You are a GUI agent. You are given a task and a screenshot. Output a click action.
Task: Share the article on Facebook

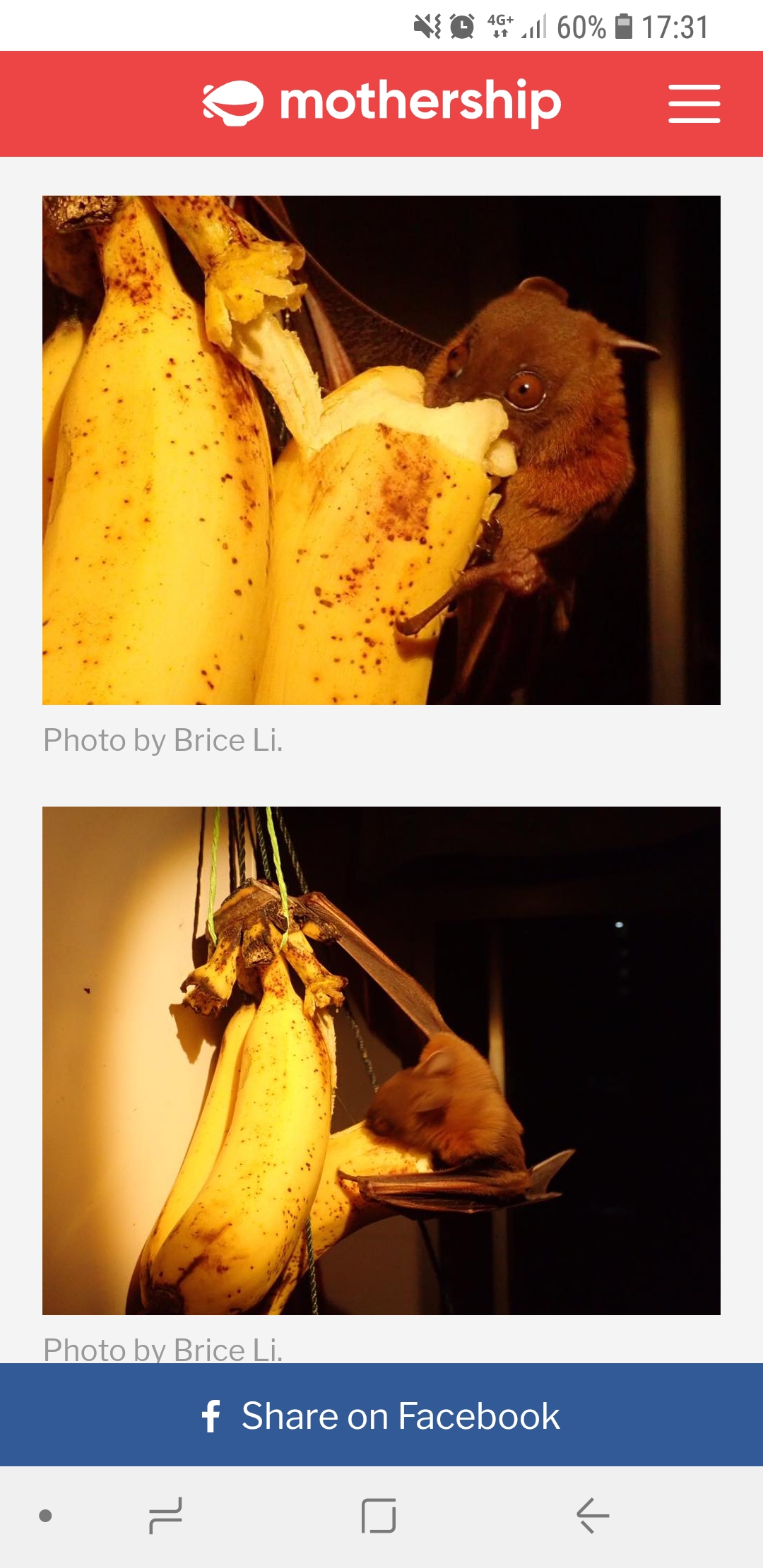pos(381,1415)
